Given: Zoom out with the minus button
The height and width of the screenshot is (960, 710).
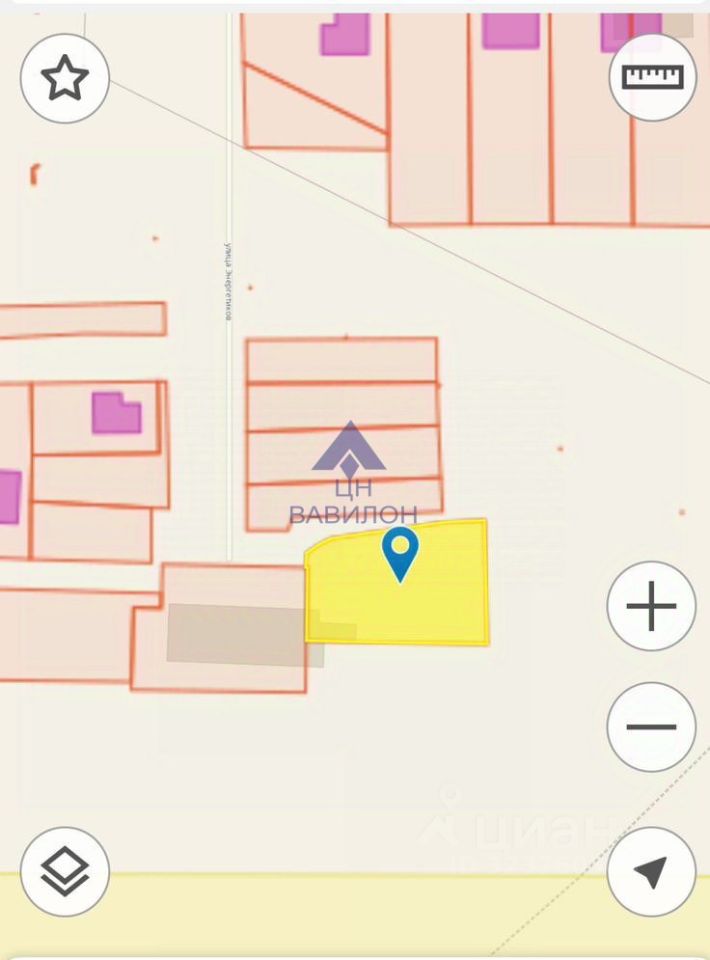Looking at the screenshot, I should [651, 726].
